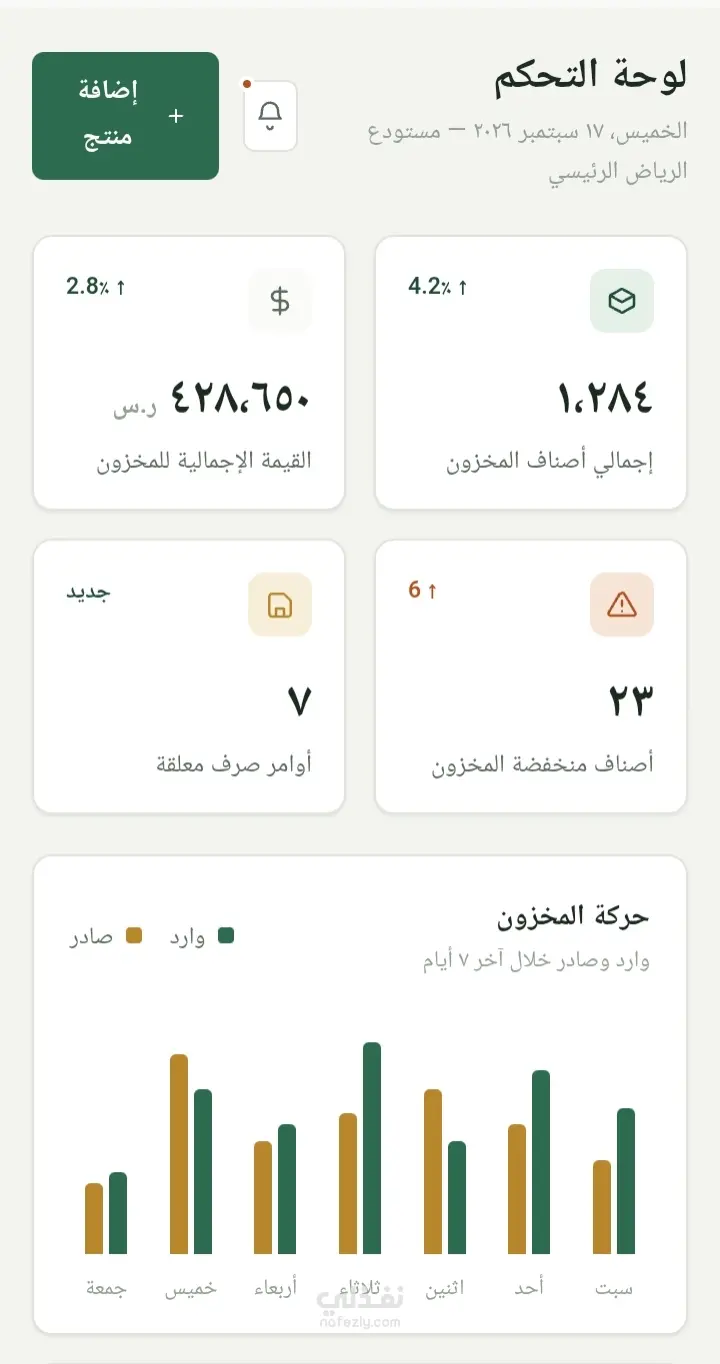This screenshot has width=720, height=1364.
Task: Open the أوامر صرف معلقة card
Action: coord(189,677)
